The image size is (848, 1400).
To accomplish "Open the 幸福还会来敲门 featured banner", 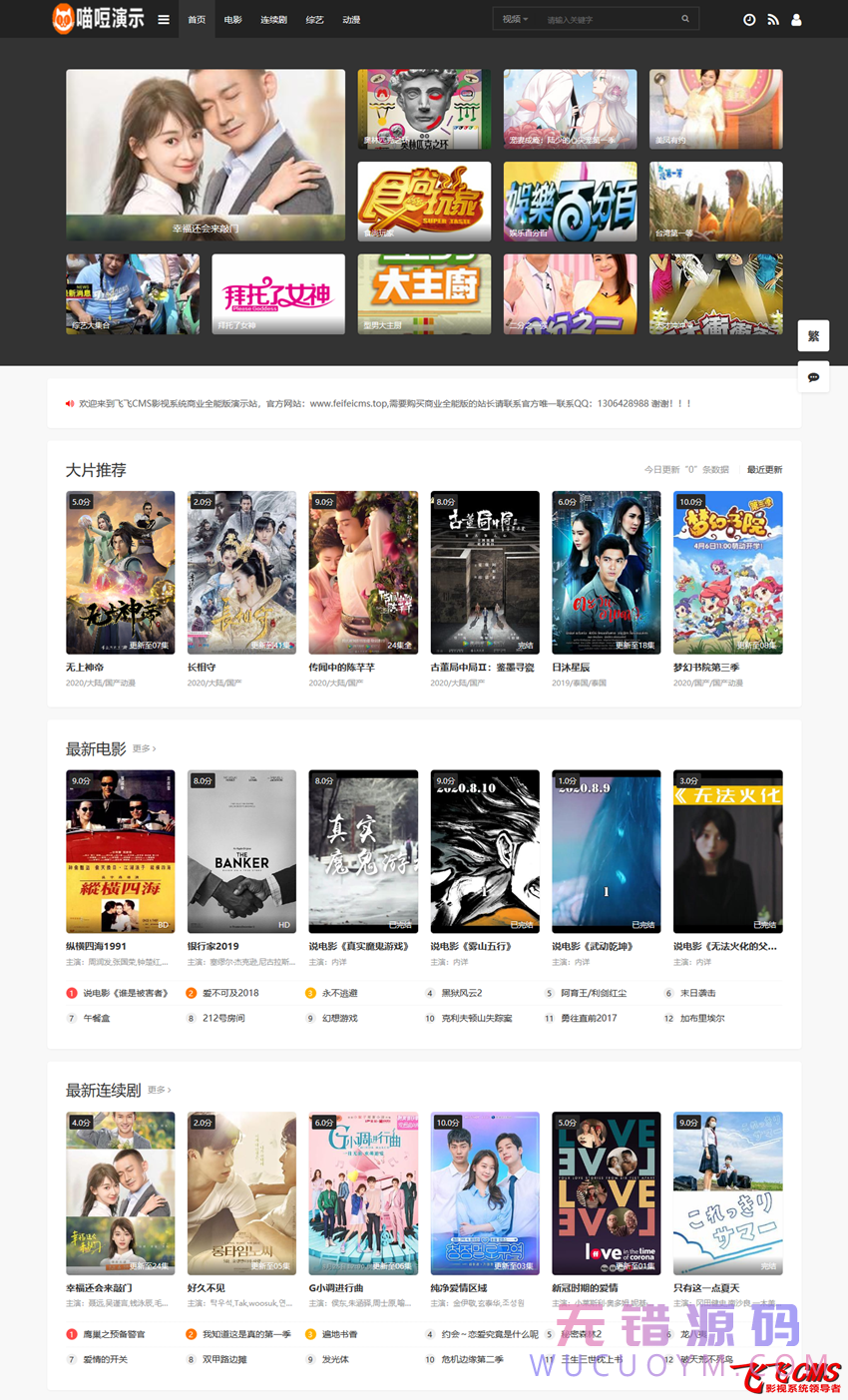I will [x=206, y=155].
